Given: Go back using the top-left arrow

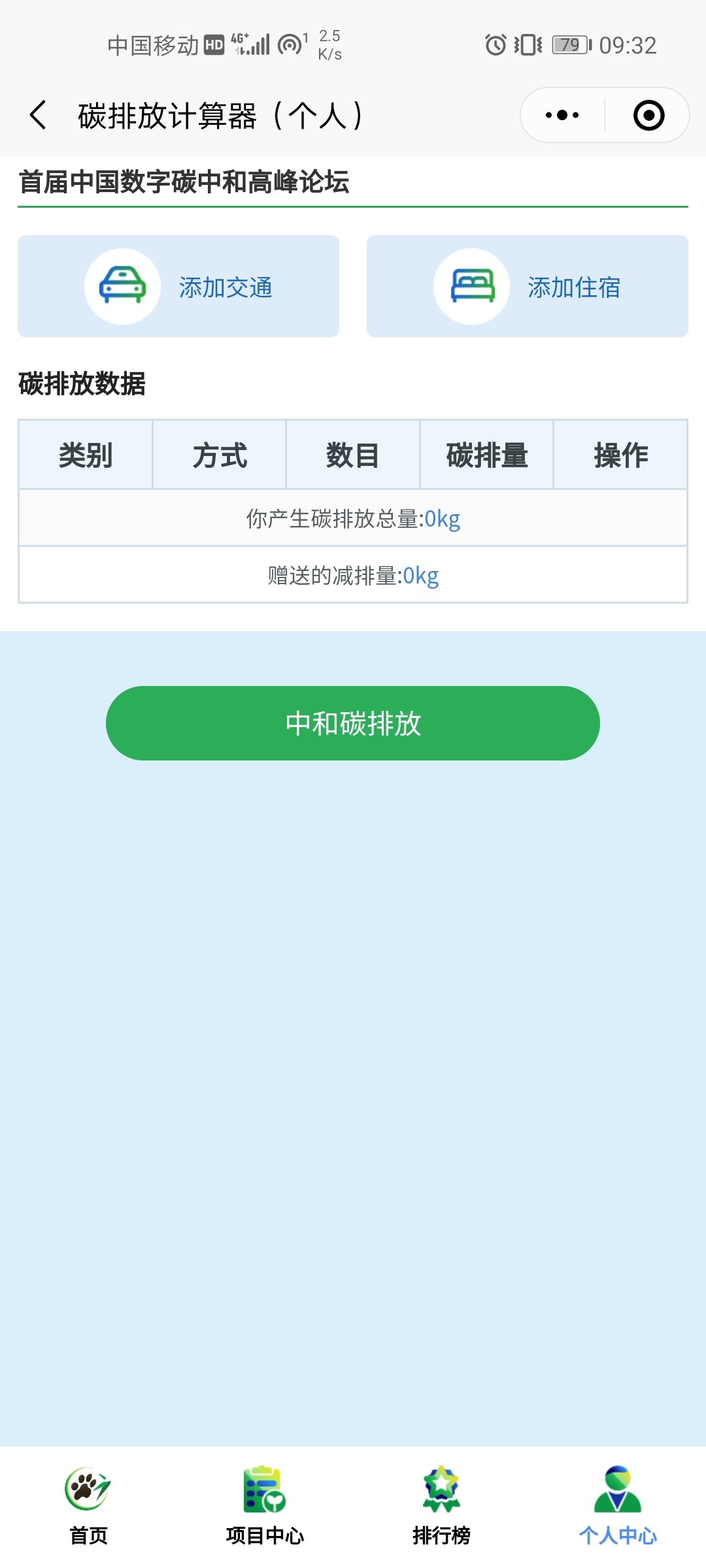Looking at the screenshot, I should [38, 116].
